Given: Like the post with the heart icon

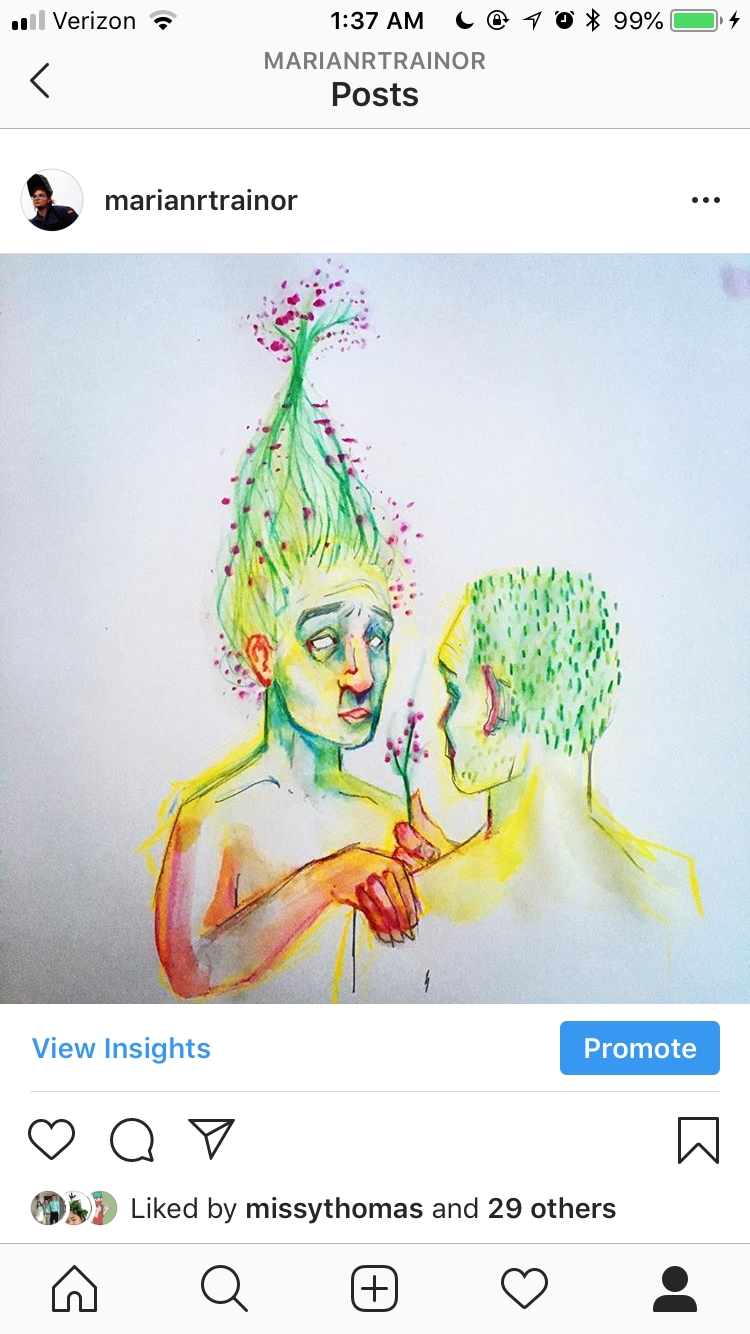Looking at the screenshot, I should pyautogui.click(x=51, y=1139).
